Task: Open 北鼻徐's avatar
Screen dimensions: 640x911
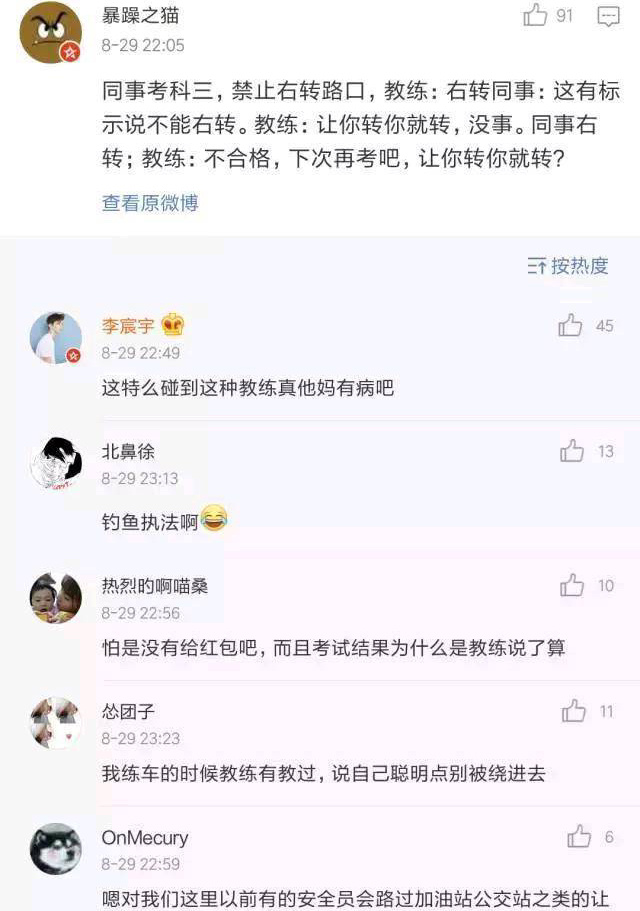Action: [55, 463]
